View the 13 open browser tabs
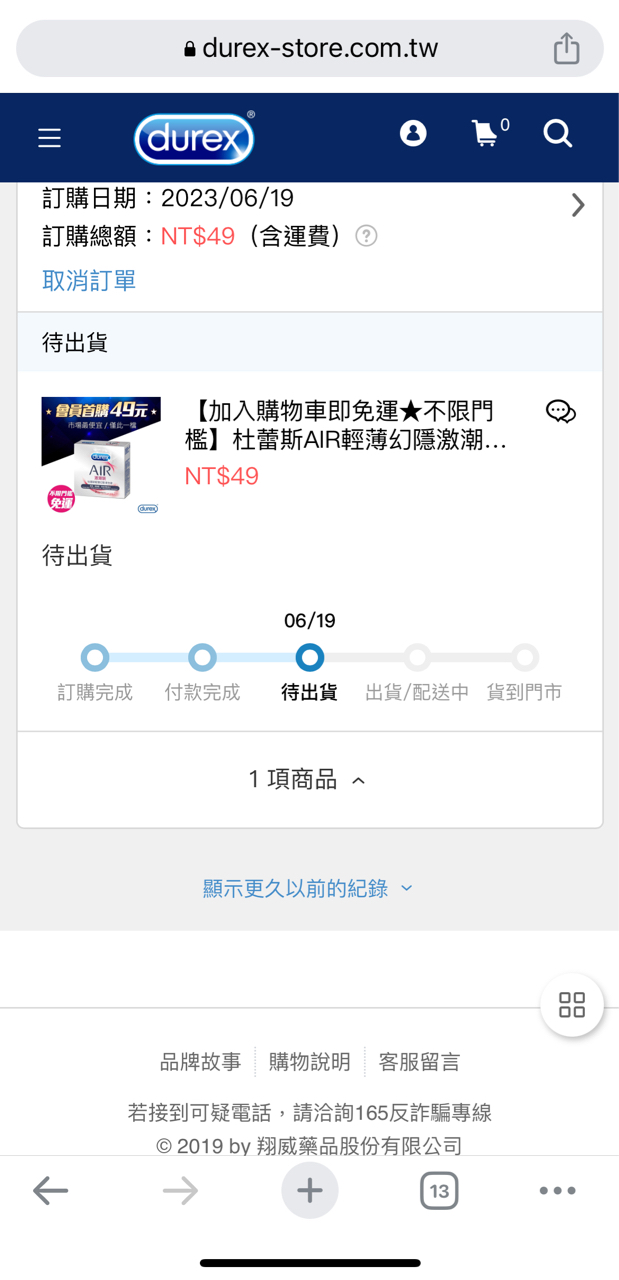 click(x=439, y=1191)
